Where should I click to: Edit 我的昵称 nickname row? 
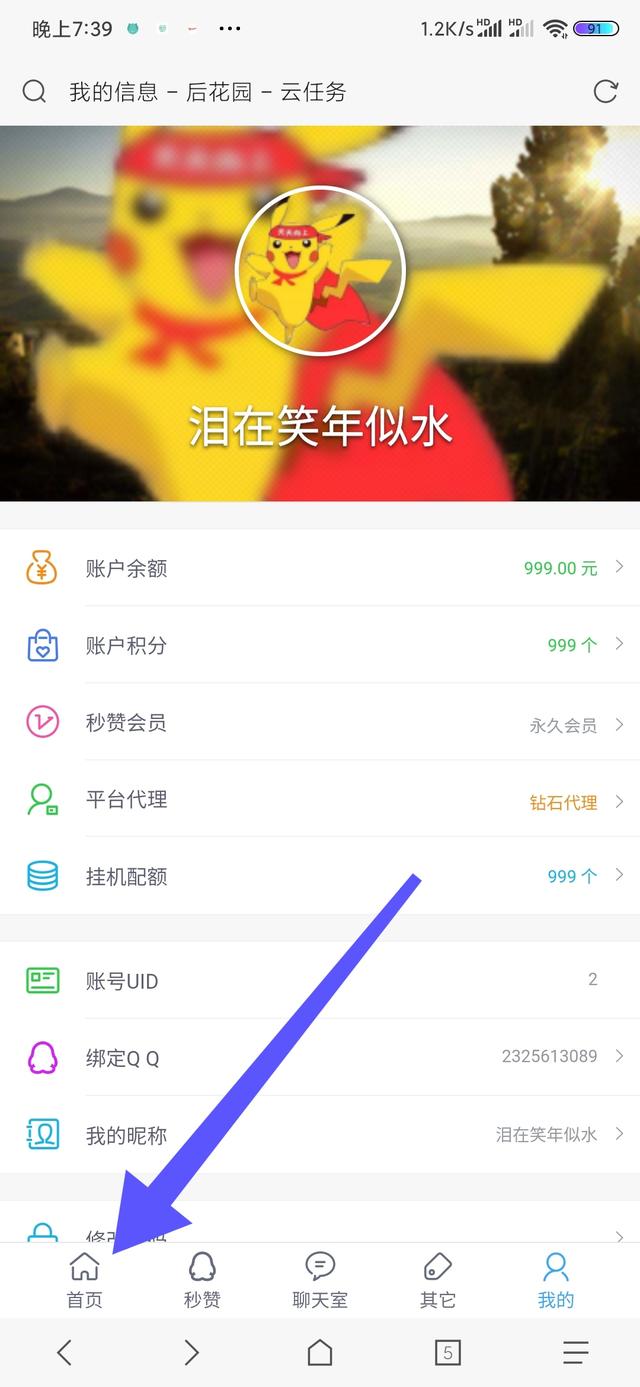point(320,1134)
